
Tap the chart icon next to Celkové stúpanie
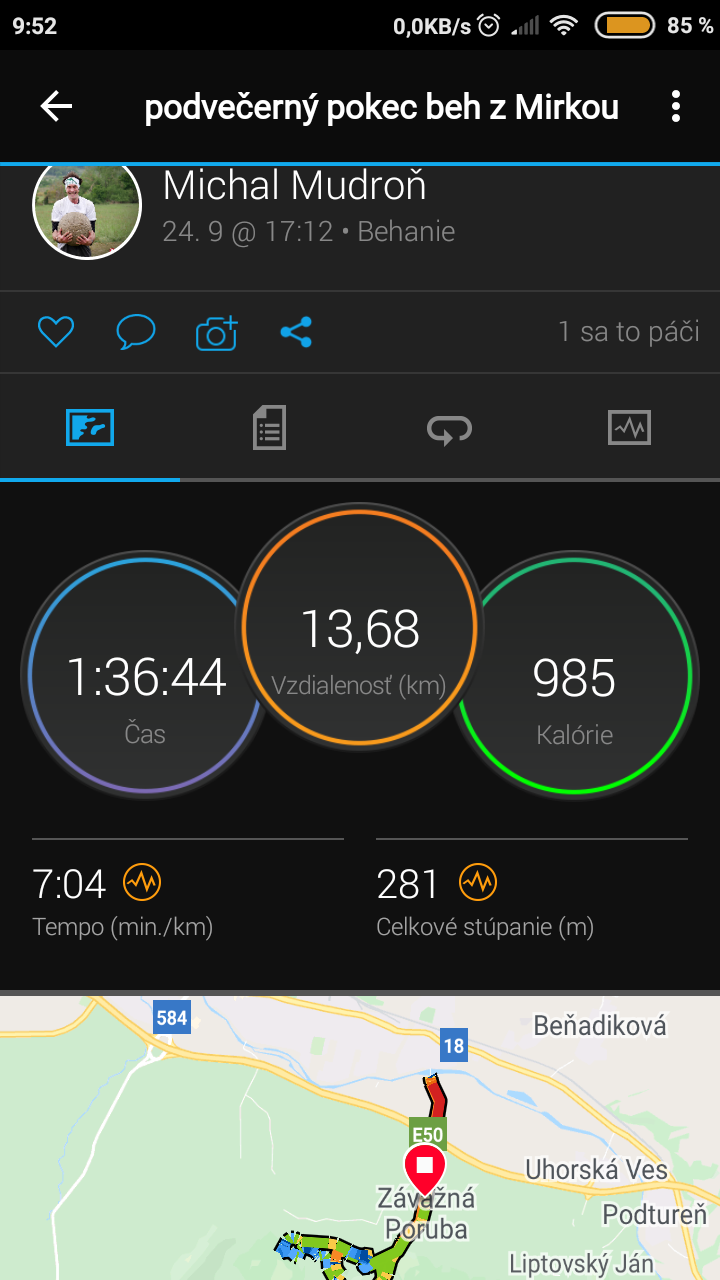(x=478, y=883)
